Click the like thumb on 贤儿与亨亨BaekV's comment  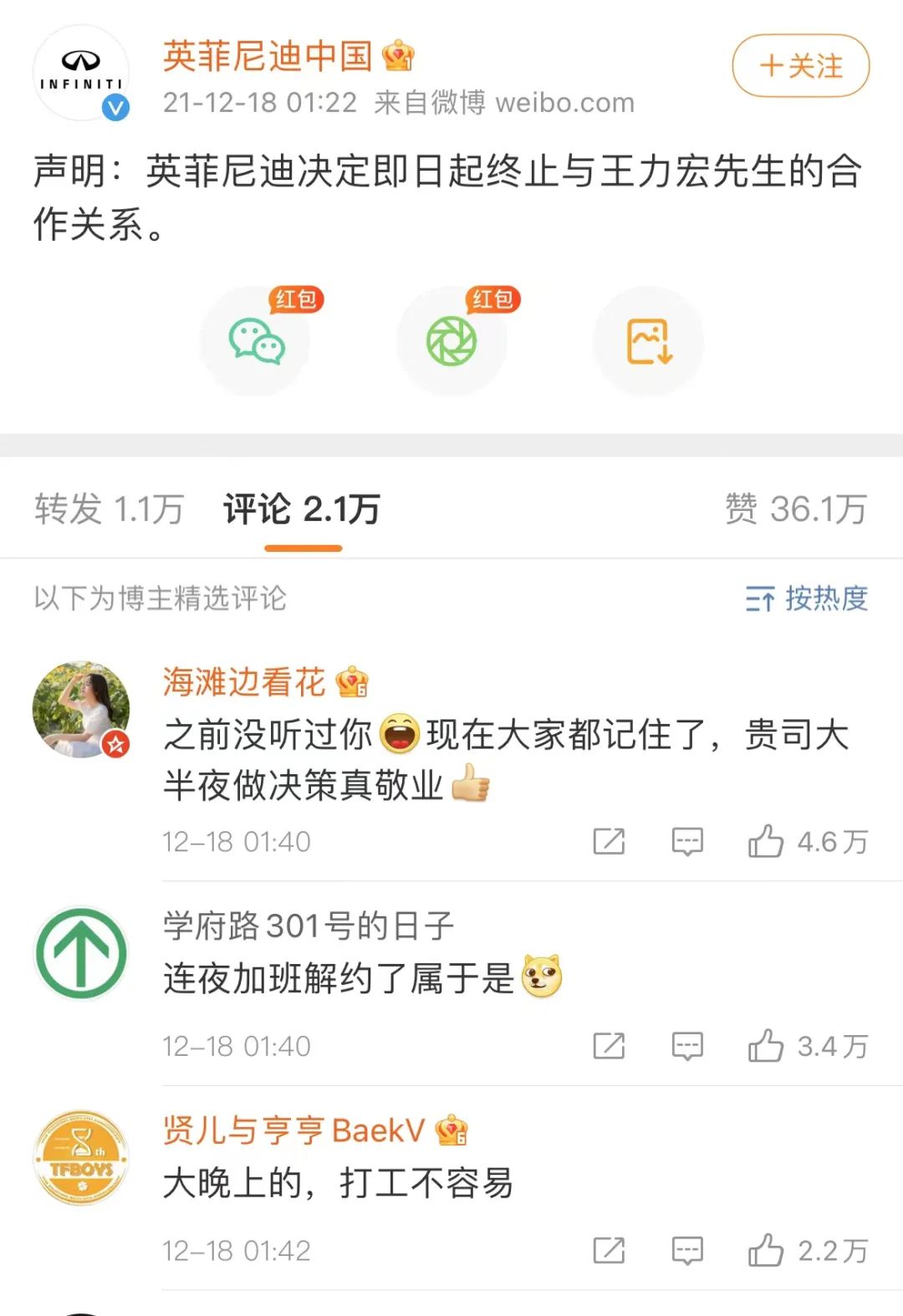tap(765, 1251)
